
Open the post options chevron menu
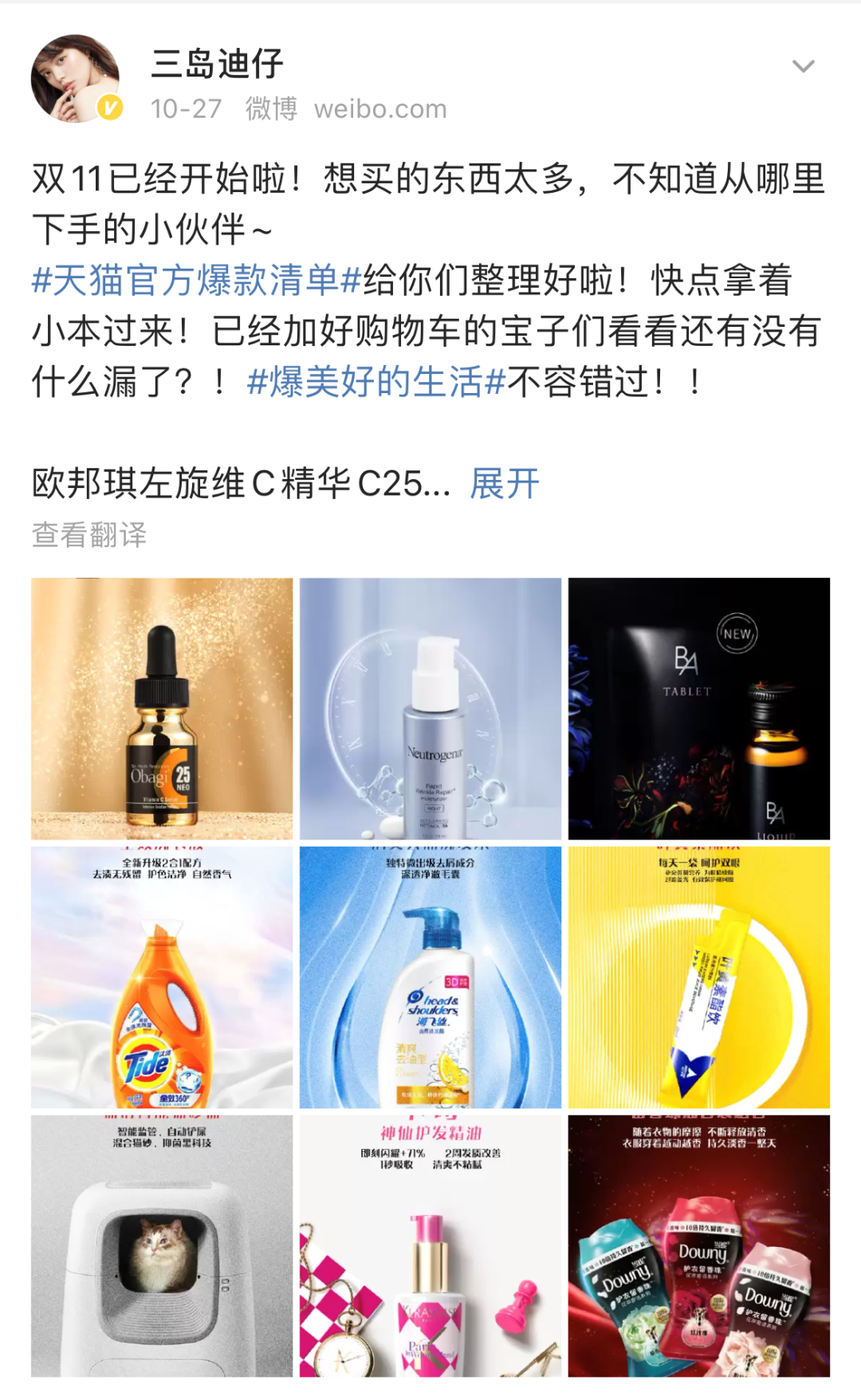(x=803, y=66)
